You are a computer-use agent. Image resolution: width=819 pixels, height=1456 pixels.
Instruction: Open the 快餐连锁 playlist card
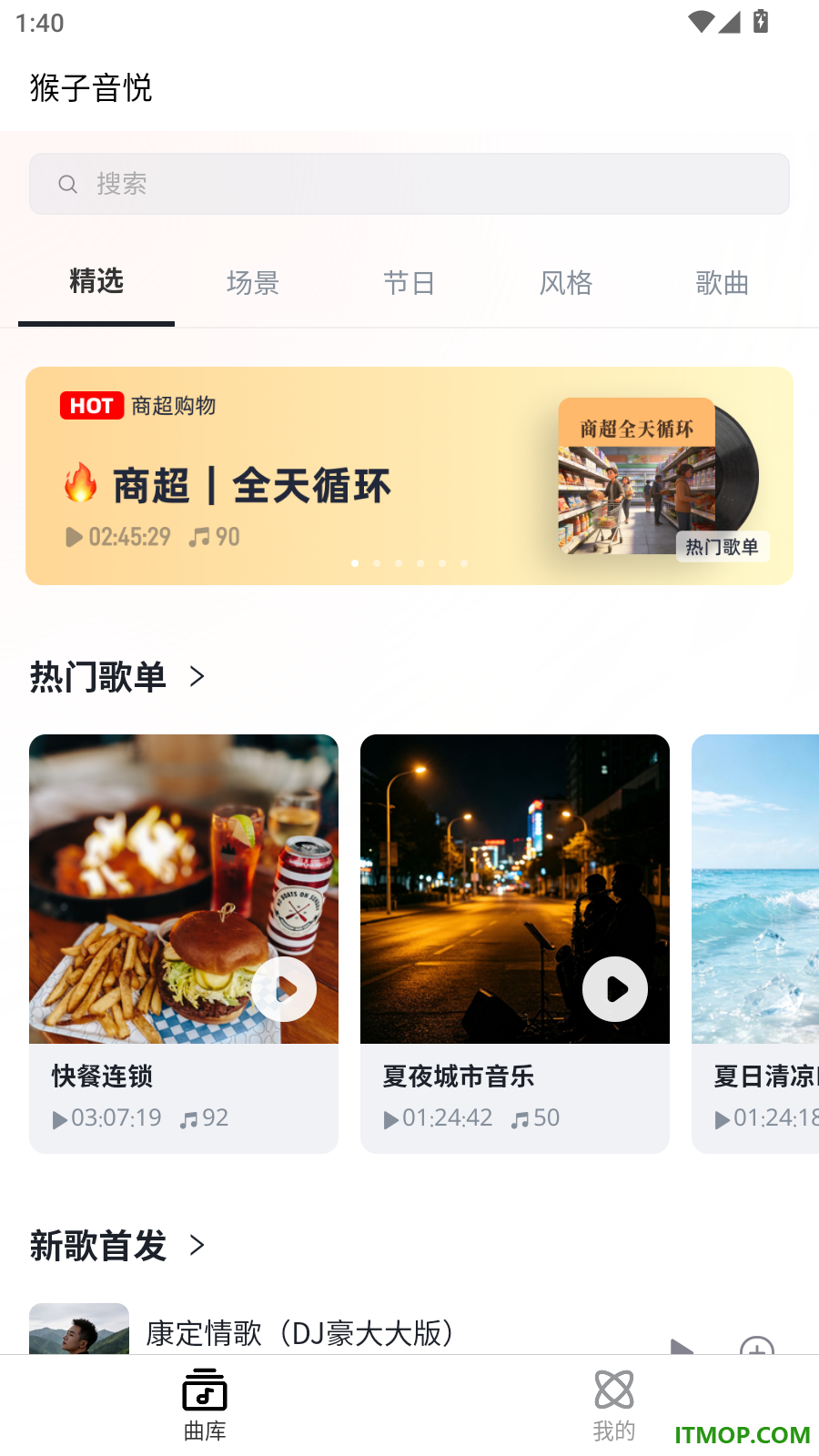point(184,944)
